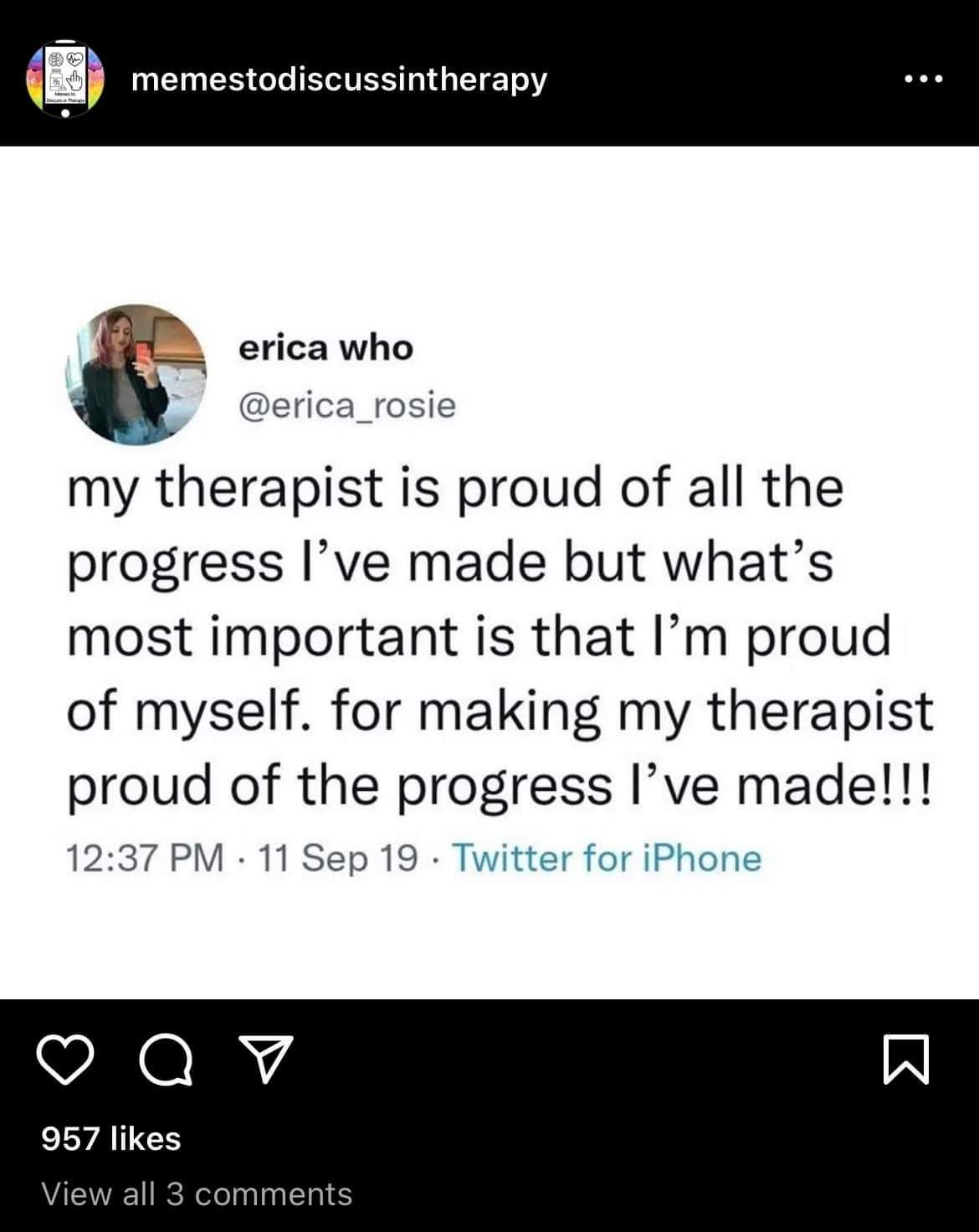This screenshot has height=1232, width=979.
Task: Bookmark this post to saved
Action: pos(907,1060)
